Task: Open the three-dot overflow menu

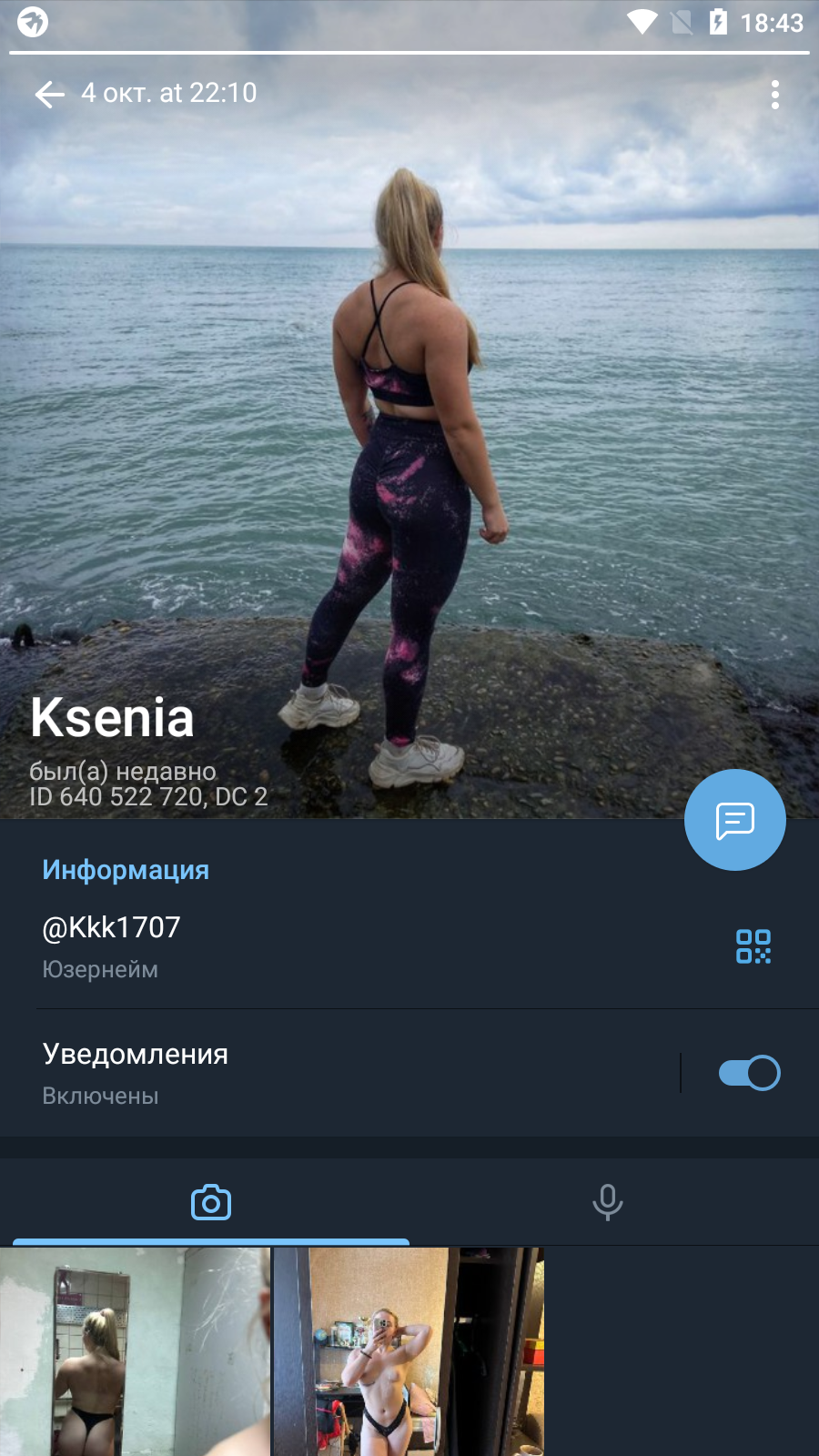Action: (x=774, y=94)
